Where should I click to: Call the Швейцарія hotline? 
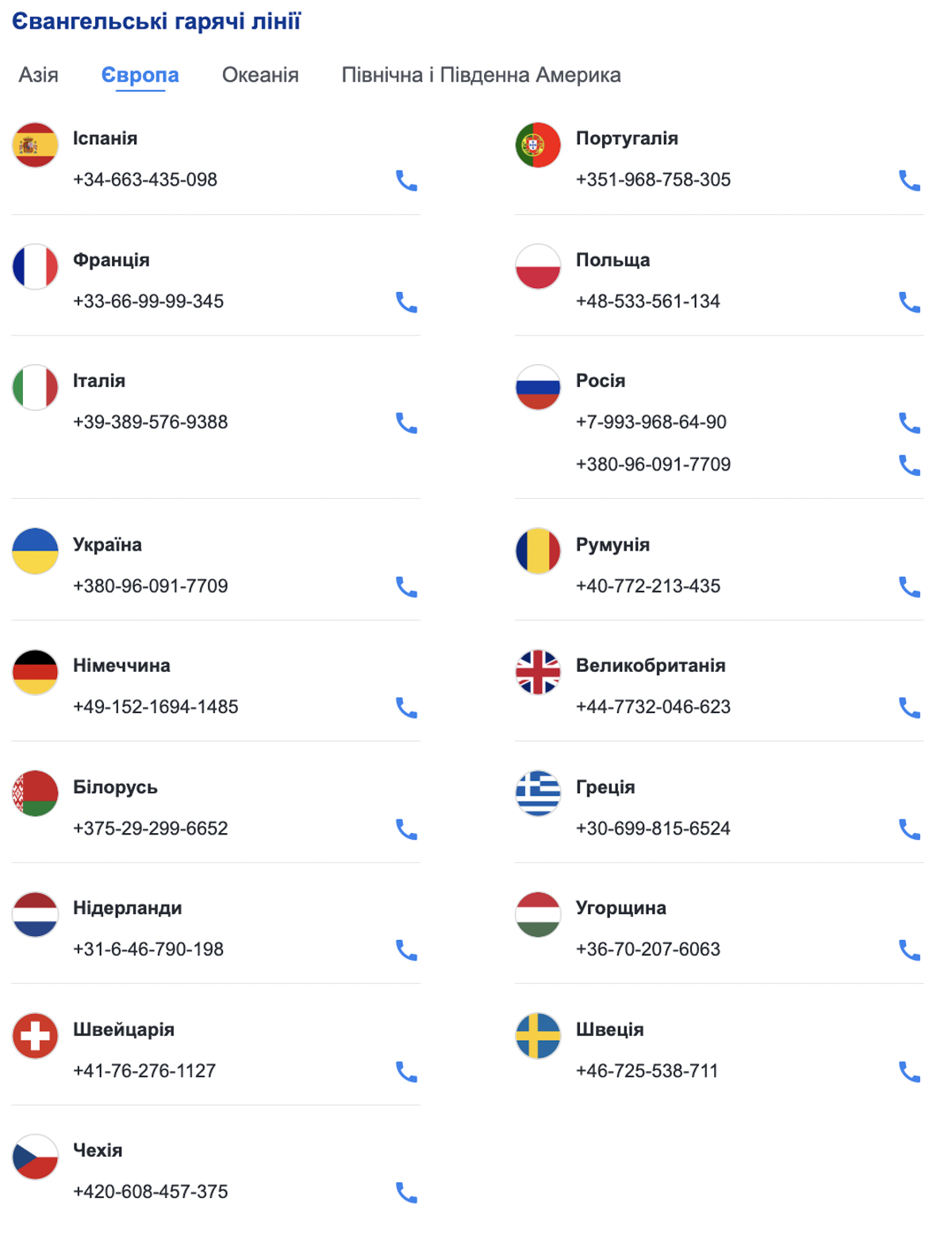[x=406, y=1072]
